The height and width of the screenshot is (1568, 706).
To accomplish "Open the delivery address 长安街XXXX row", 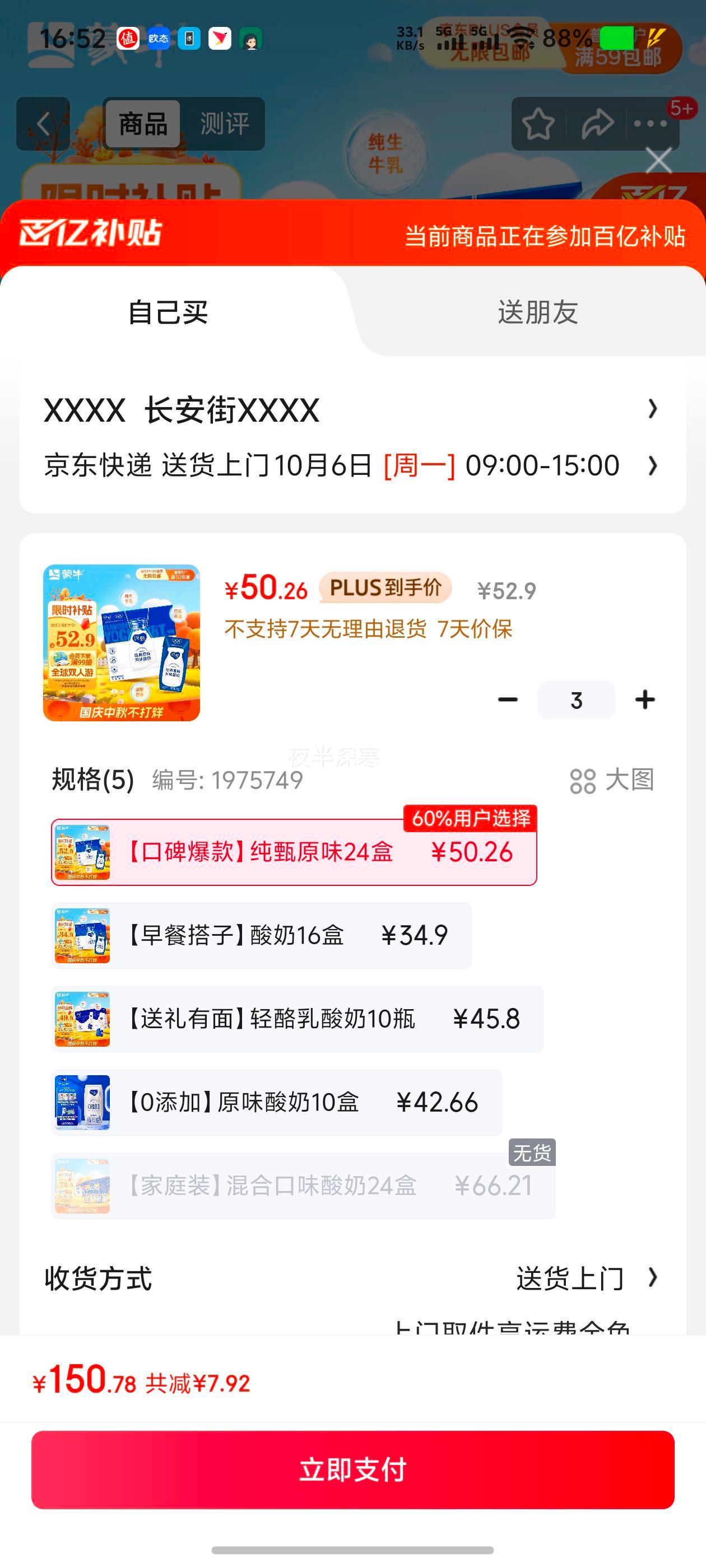I will (x=350, y=410).
